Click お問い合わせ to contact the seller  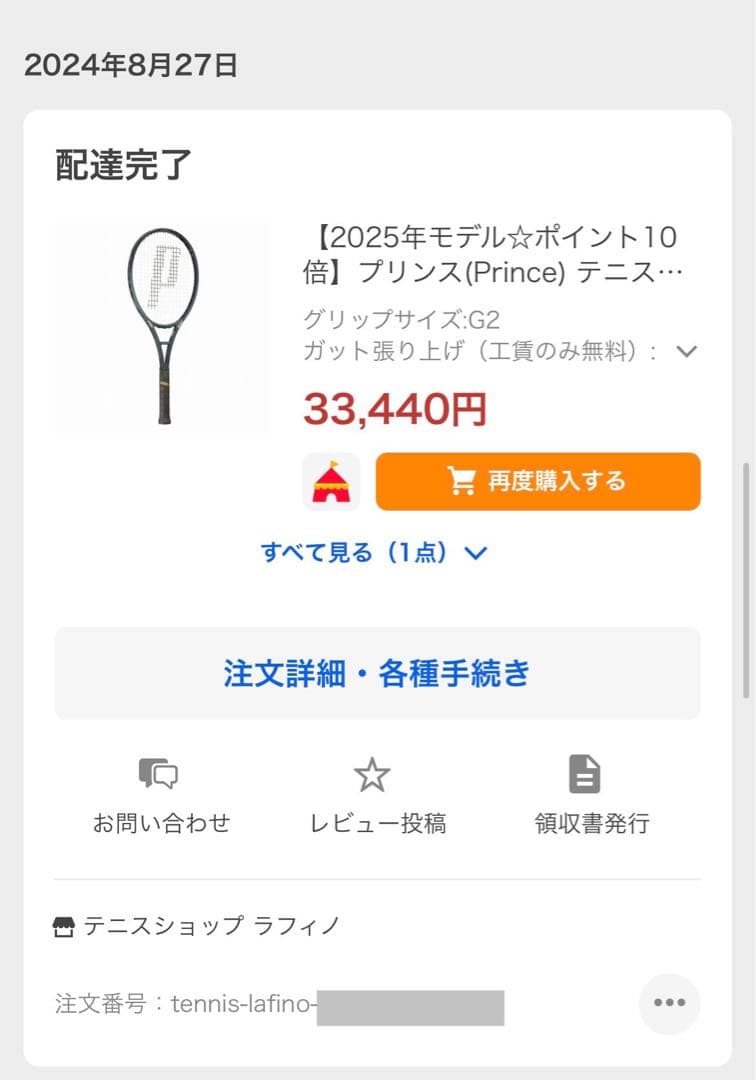[x=162, y=823]
